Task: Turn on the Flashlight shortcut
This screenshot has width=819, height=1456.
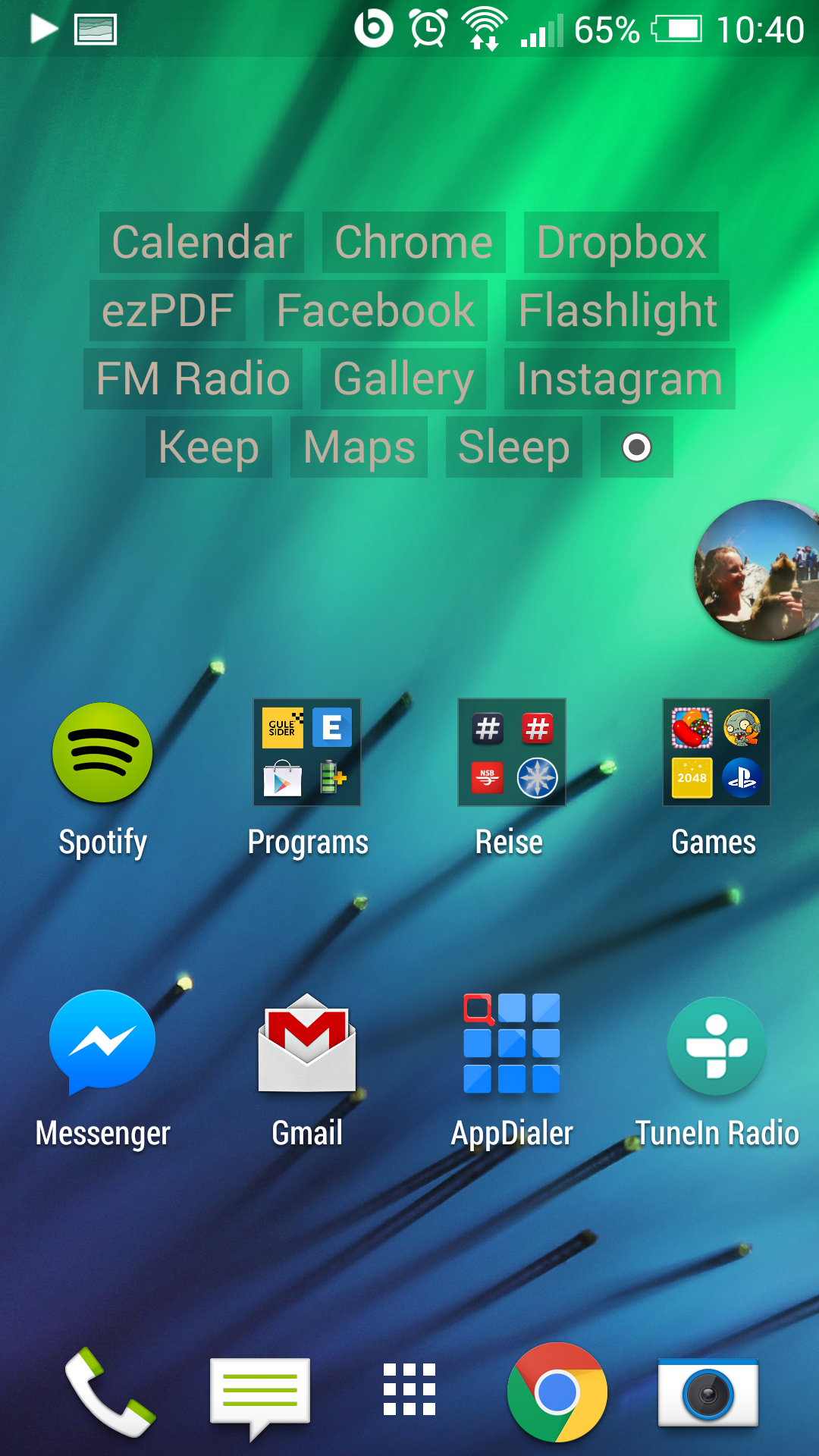Action: click(x=617, y=311)
